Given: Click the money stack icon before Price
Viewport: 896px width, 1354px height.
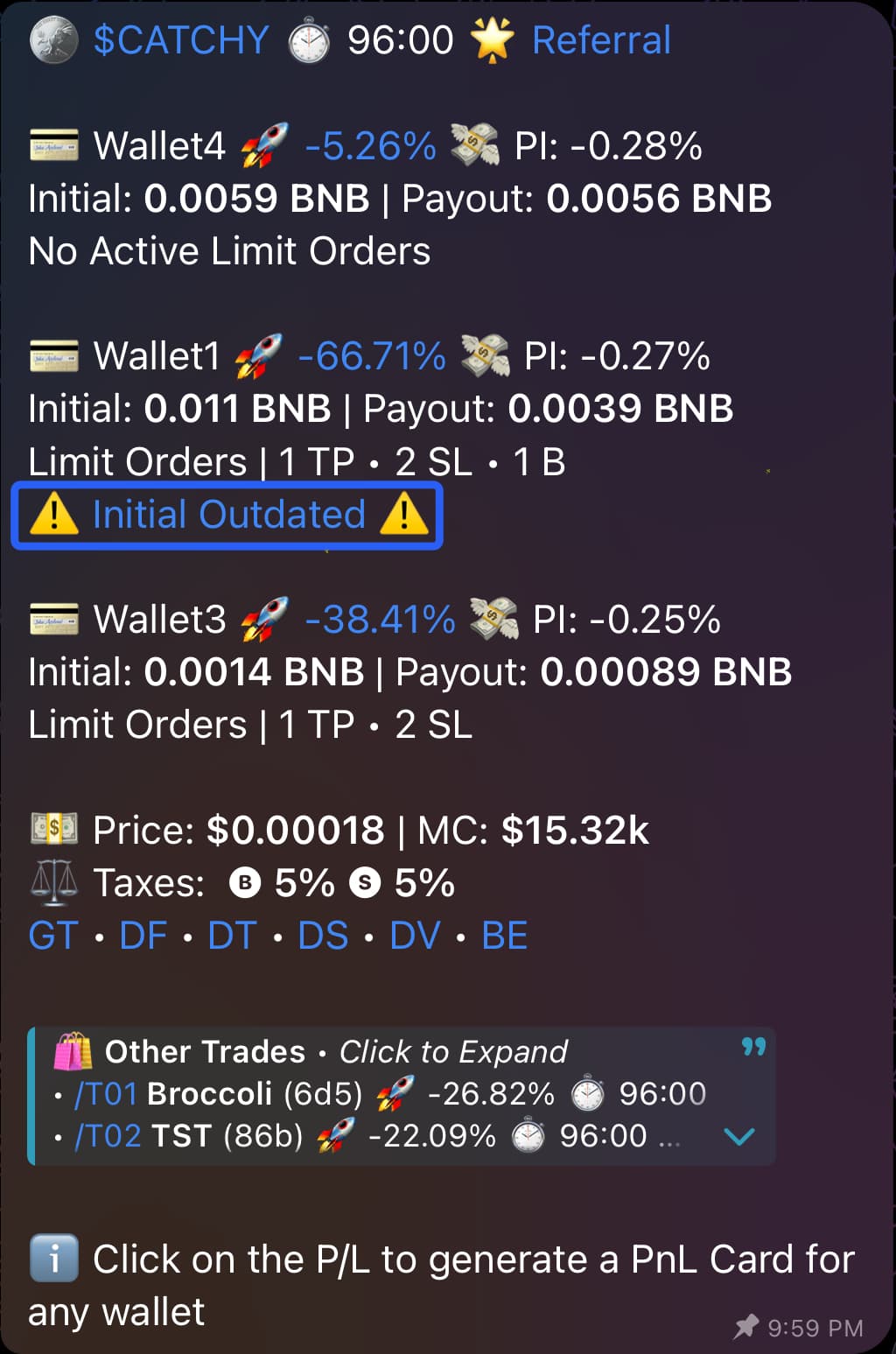Looking at the screenshot, I should point(54,830).
